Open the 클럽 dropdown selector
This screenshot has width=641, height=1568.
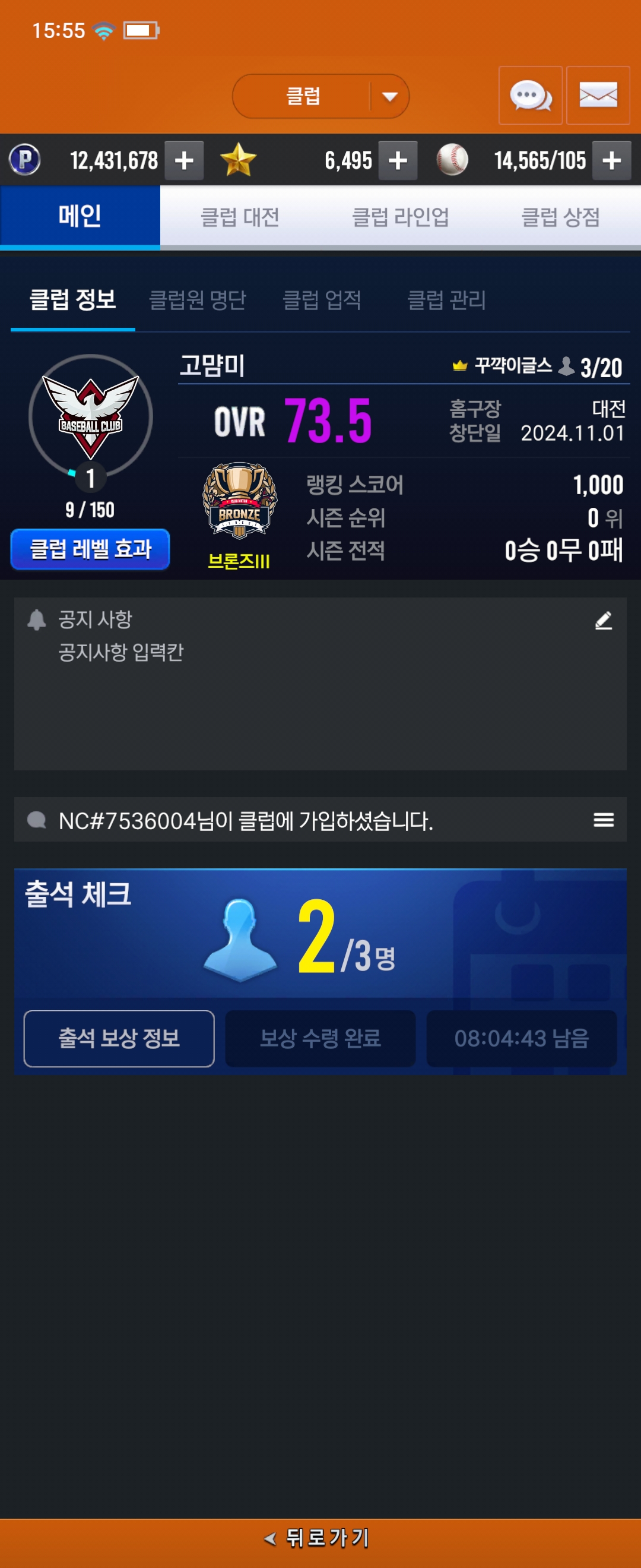320,96
